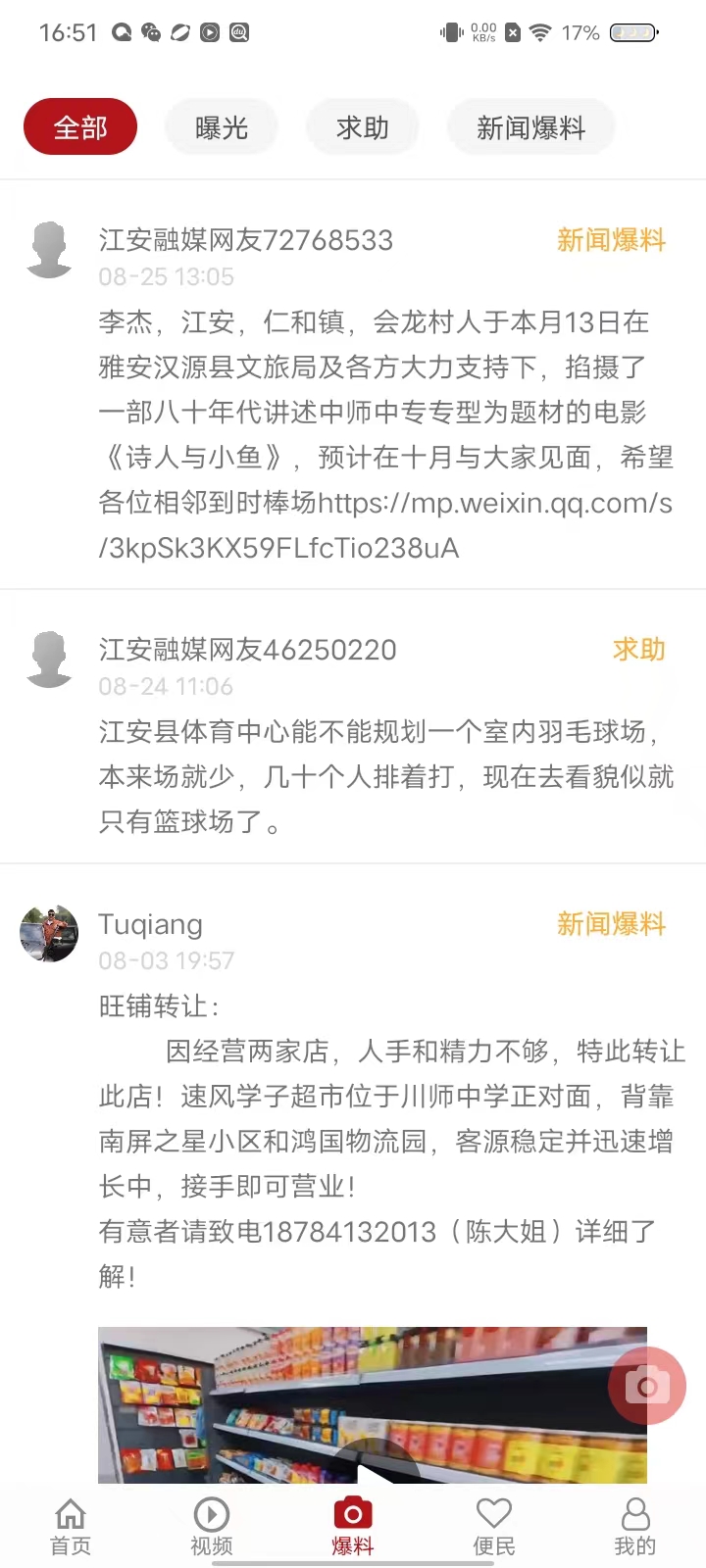Switch to the 曝光 filter
This screenshot has width=706, height=1568.
pyautogui.click(x=222, y=127)
